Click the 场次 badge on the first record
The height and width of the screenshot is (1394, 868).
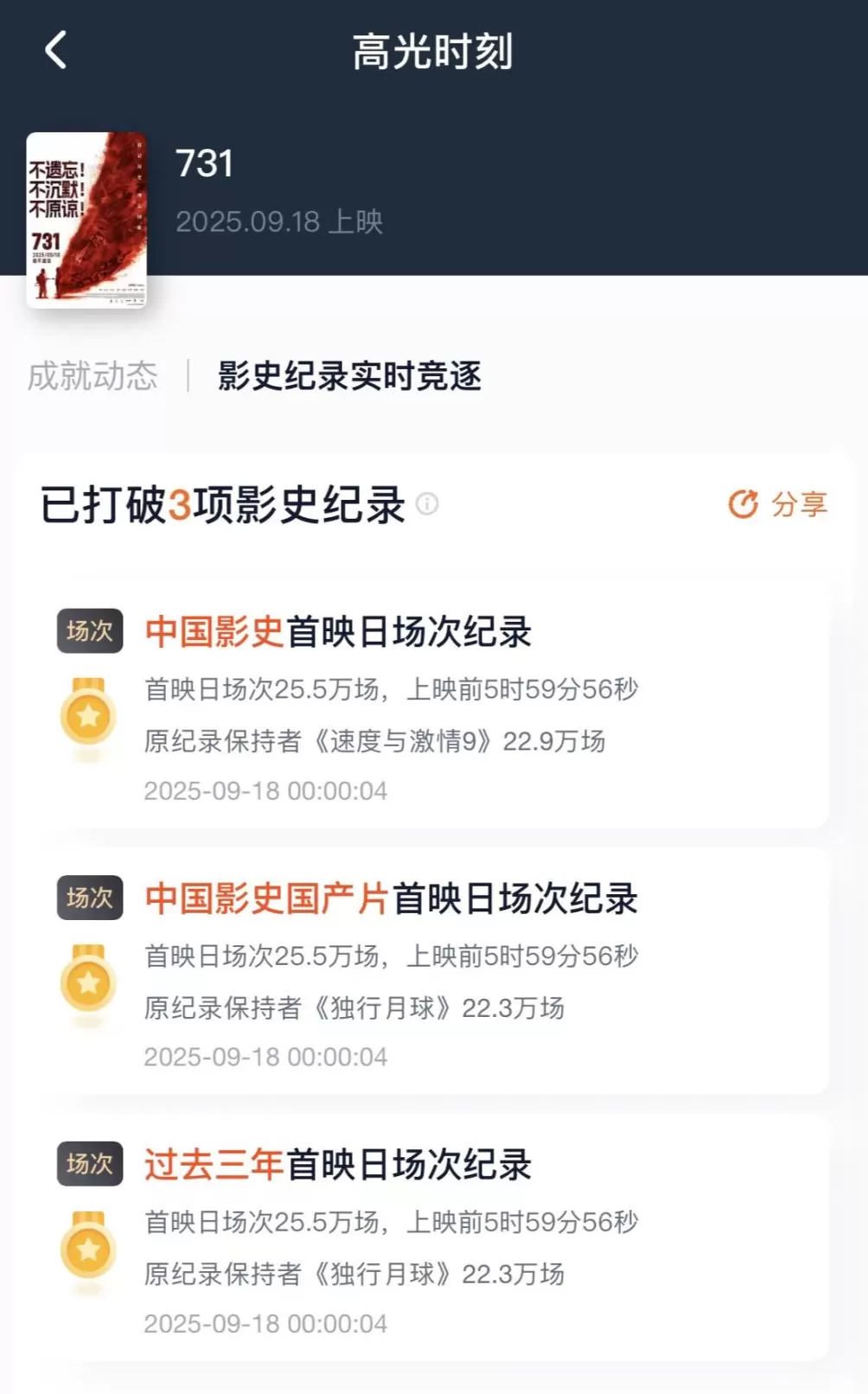[89, 632]
